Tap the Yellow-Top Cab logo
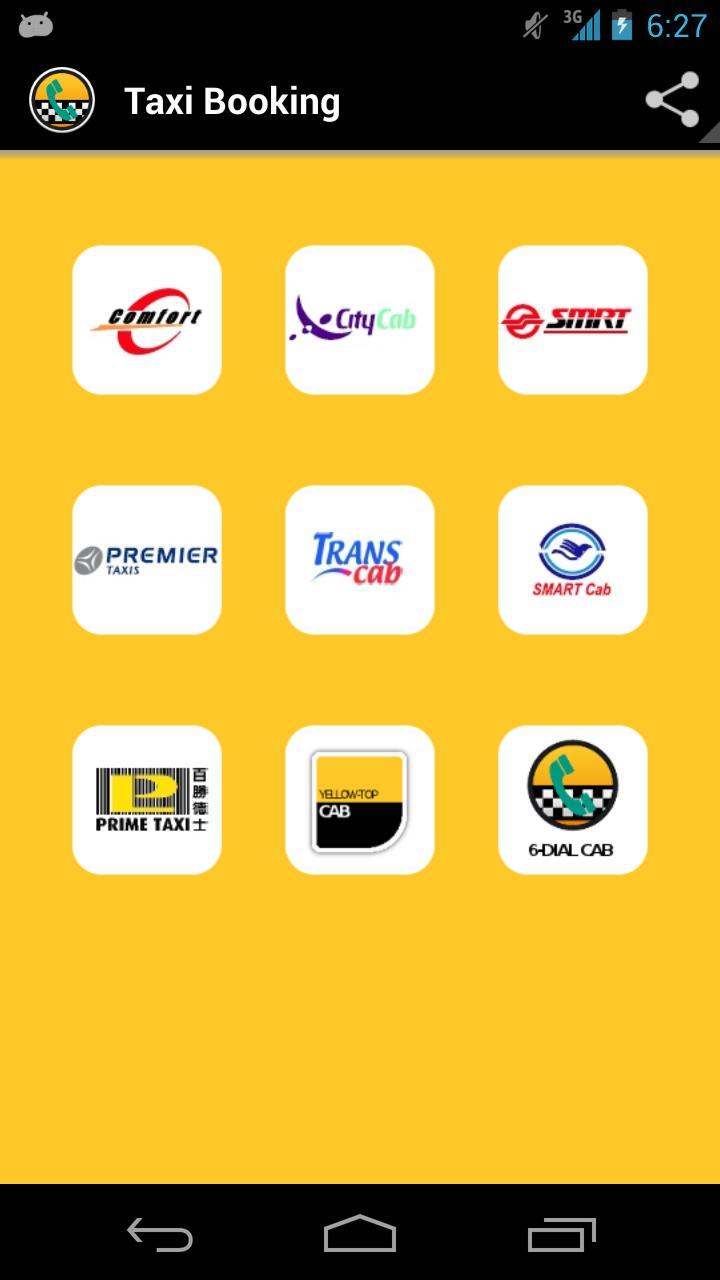 click(359, 799)
